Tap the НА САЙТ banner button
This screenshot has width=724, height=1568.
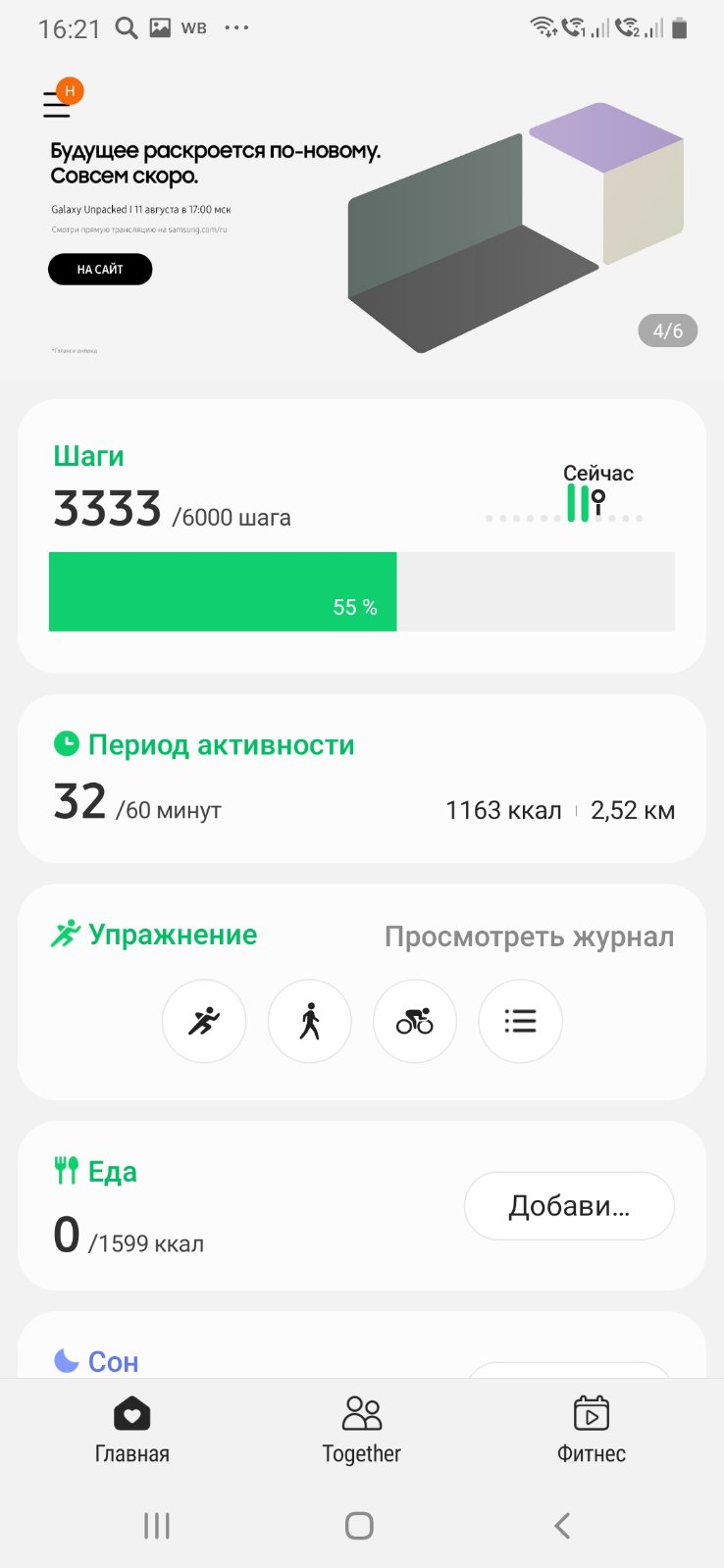100,269
